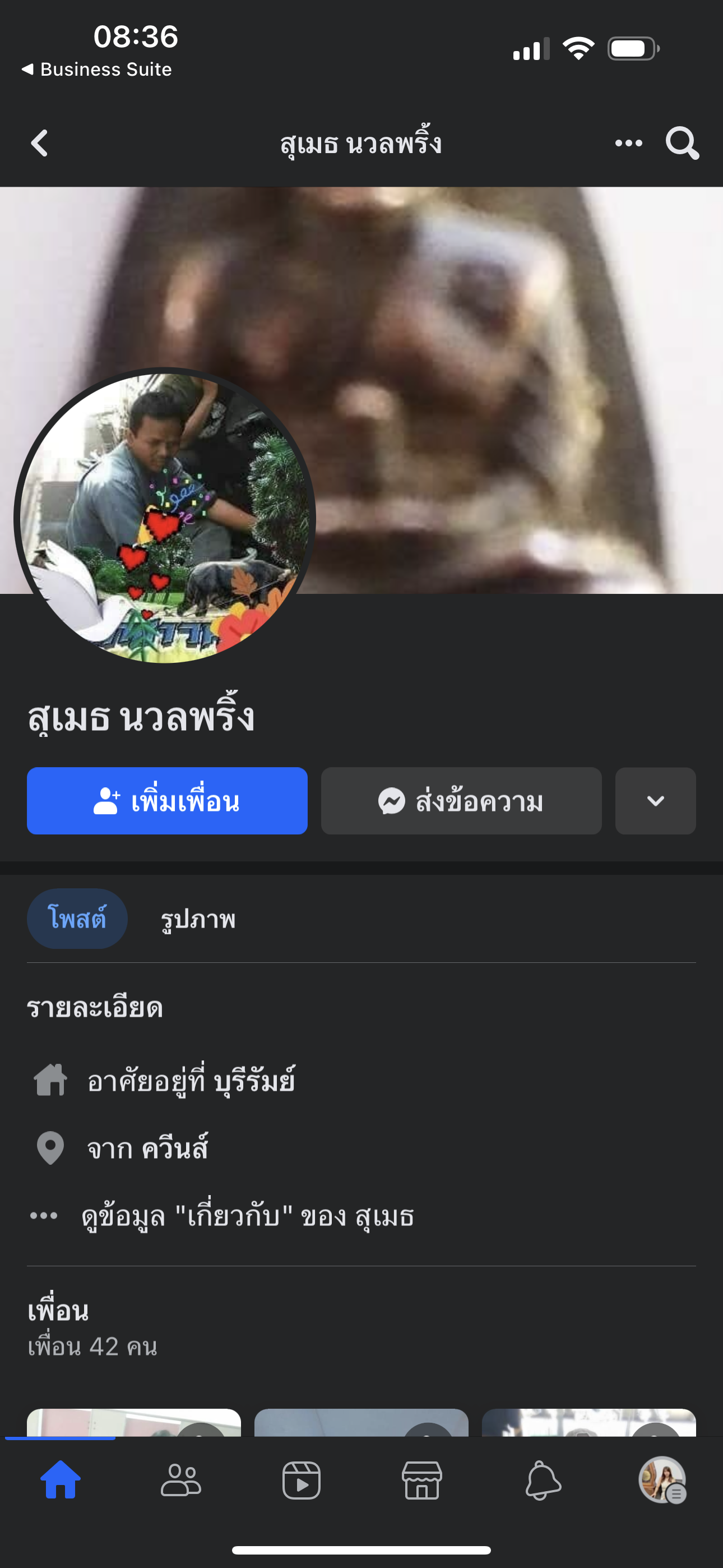Search within this profile
Image resolution: width=723 pixels, height=1568 pixels.
point(682,143)
